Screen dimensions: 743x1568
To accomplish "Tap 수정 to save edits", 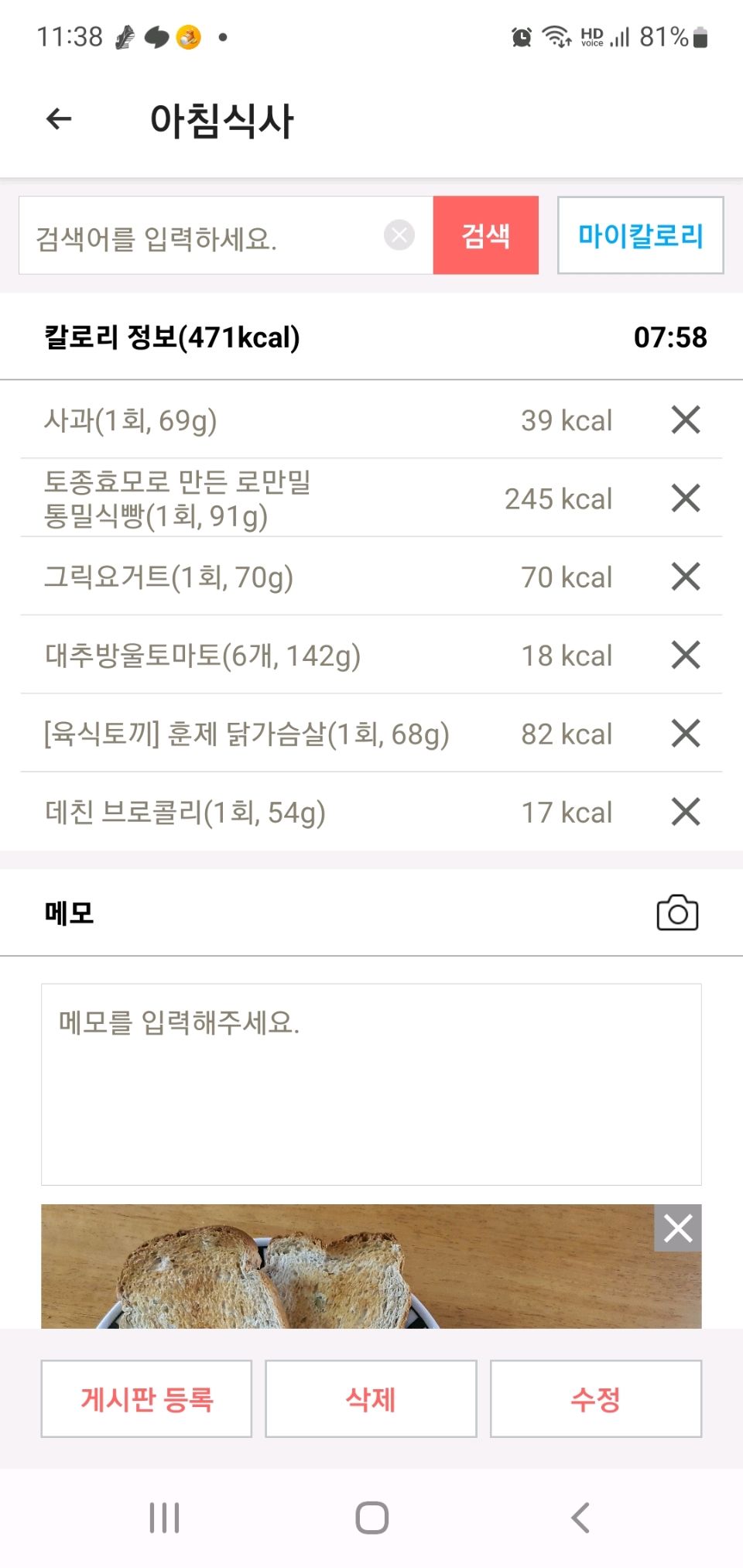I will click(596, 1399).
